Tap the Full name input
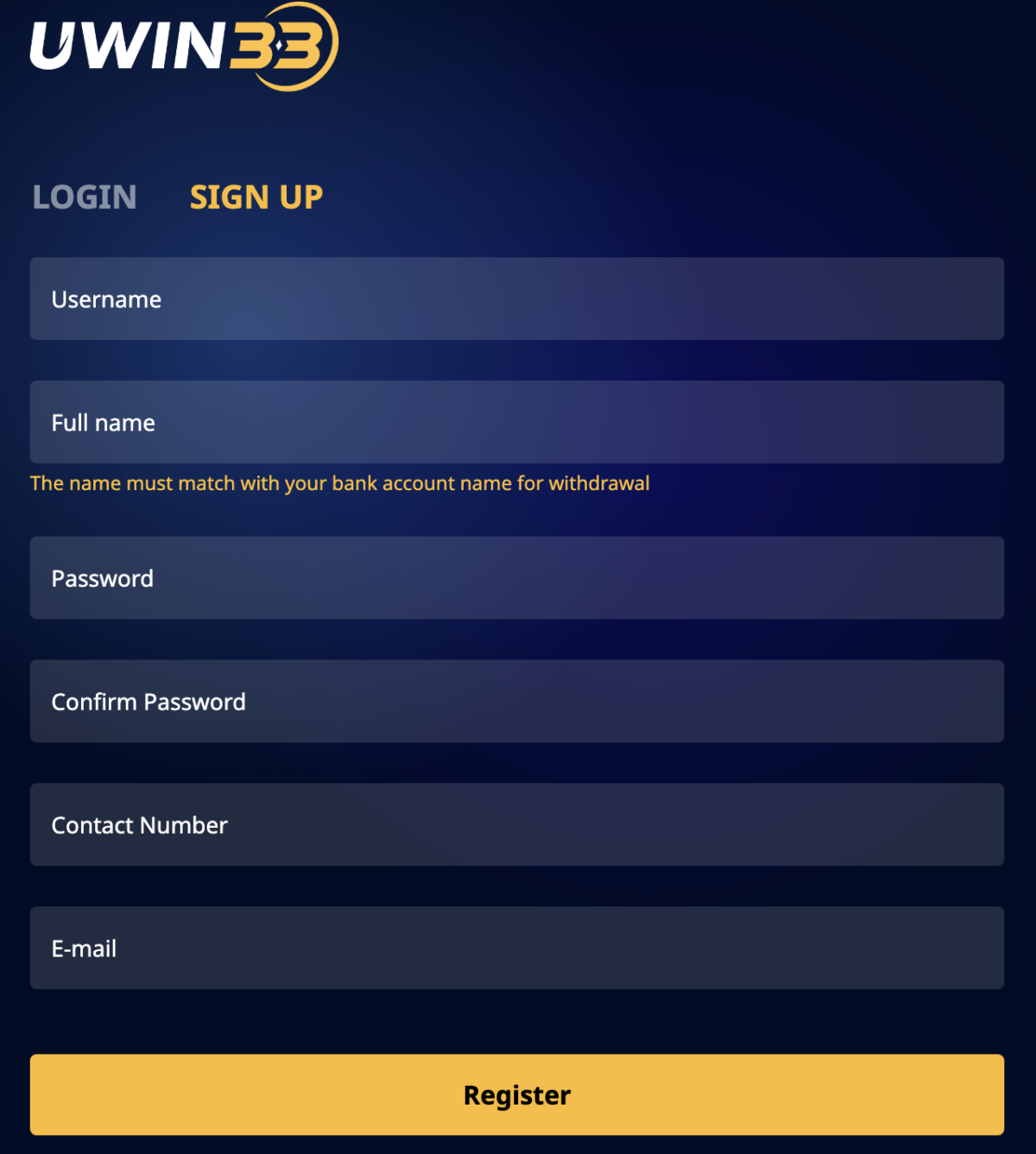Screen dimensions: 1036x1154 click(x=516, y=422)
